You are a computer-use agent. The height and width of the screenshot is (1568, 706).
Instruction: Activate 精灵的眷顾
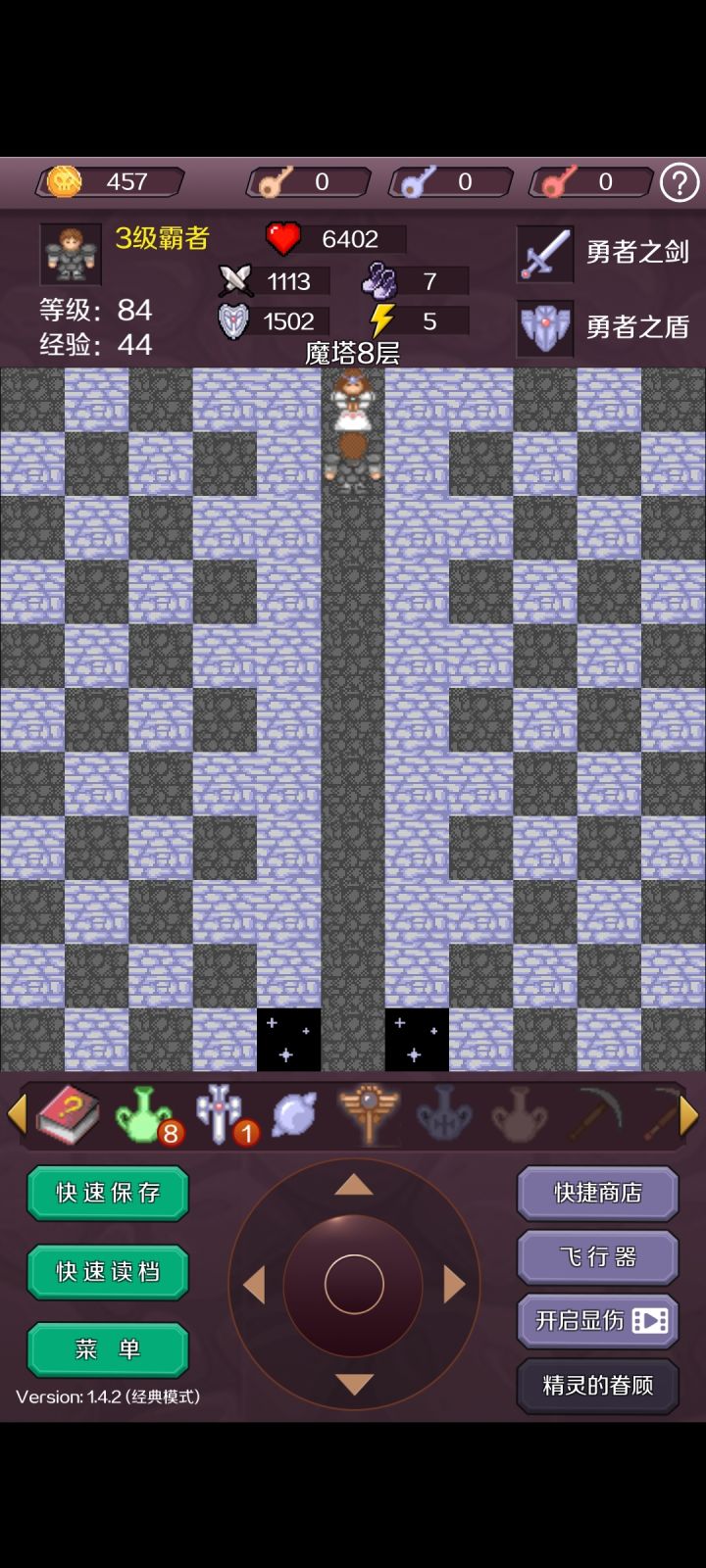click(597, 1386)
